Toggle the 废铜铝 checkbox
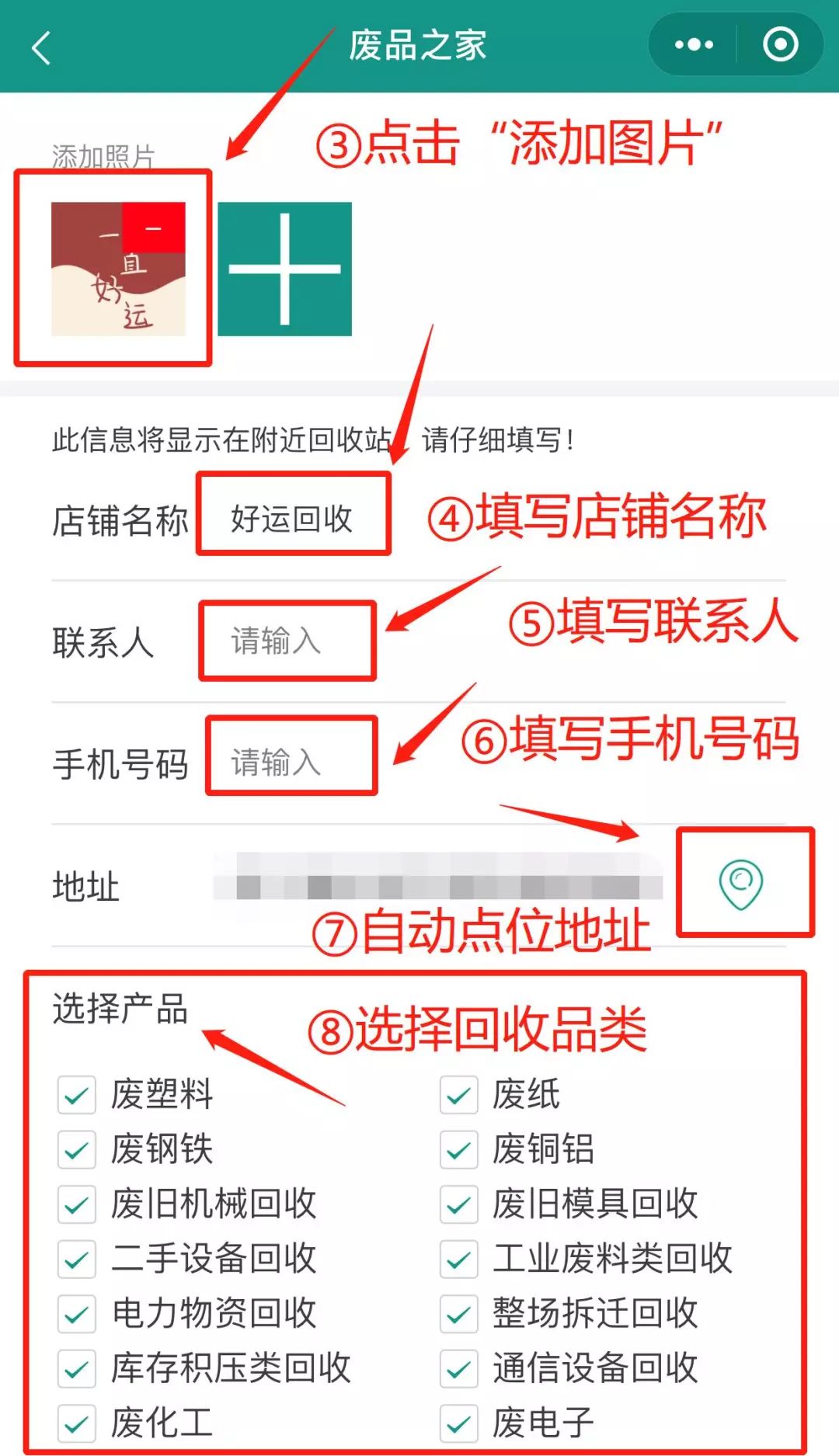 [x=457, y=1151]
